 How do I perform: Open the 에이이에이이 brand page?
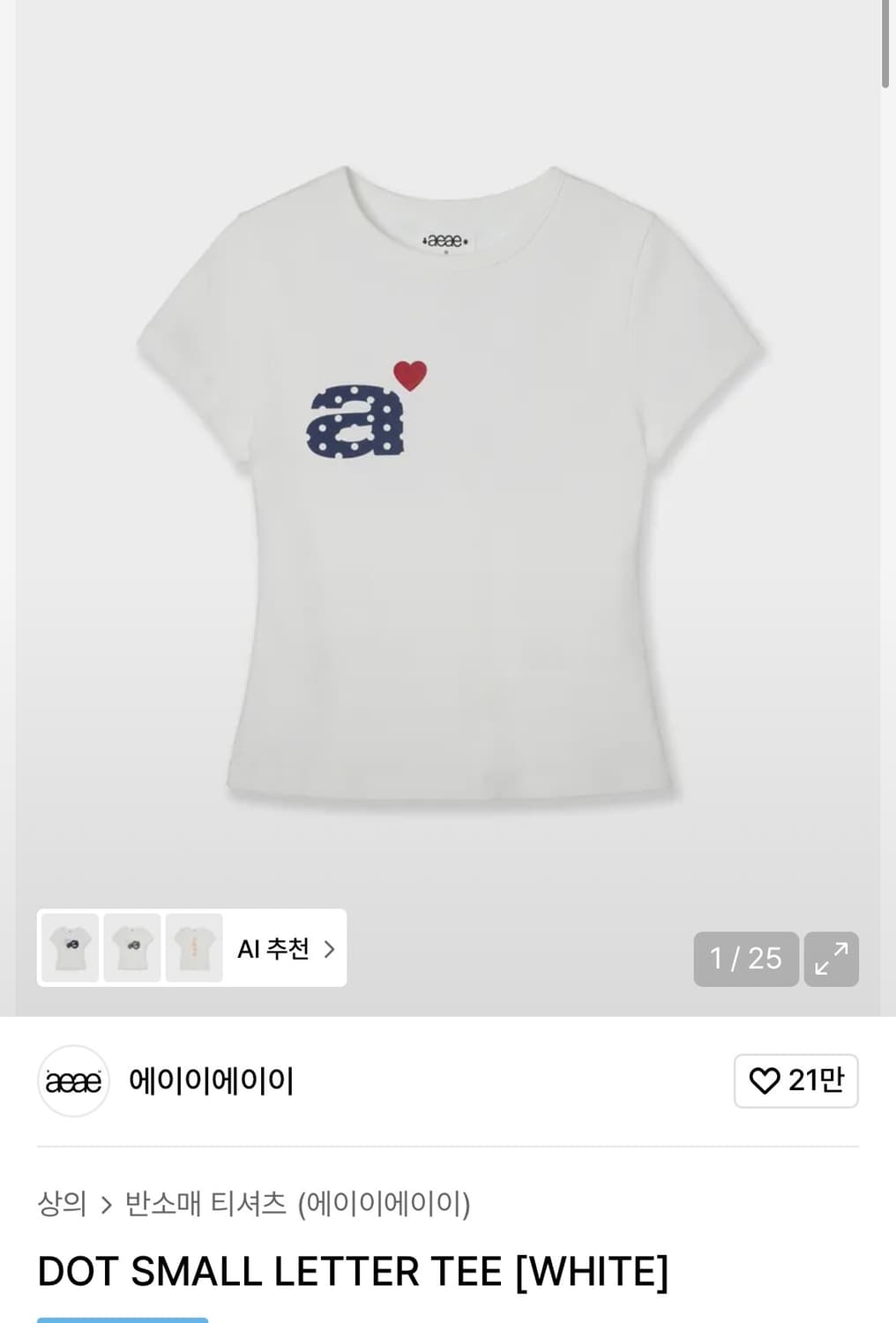coord(211,1080)
